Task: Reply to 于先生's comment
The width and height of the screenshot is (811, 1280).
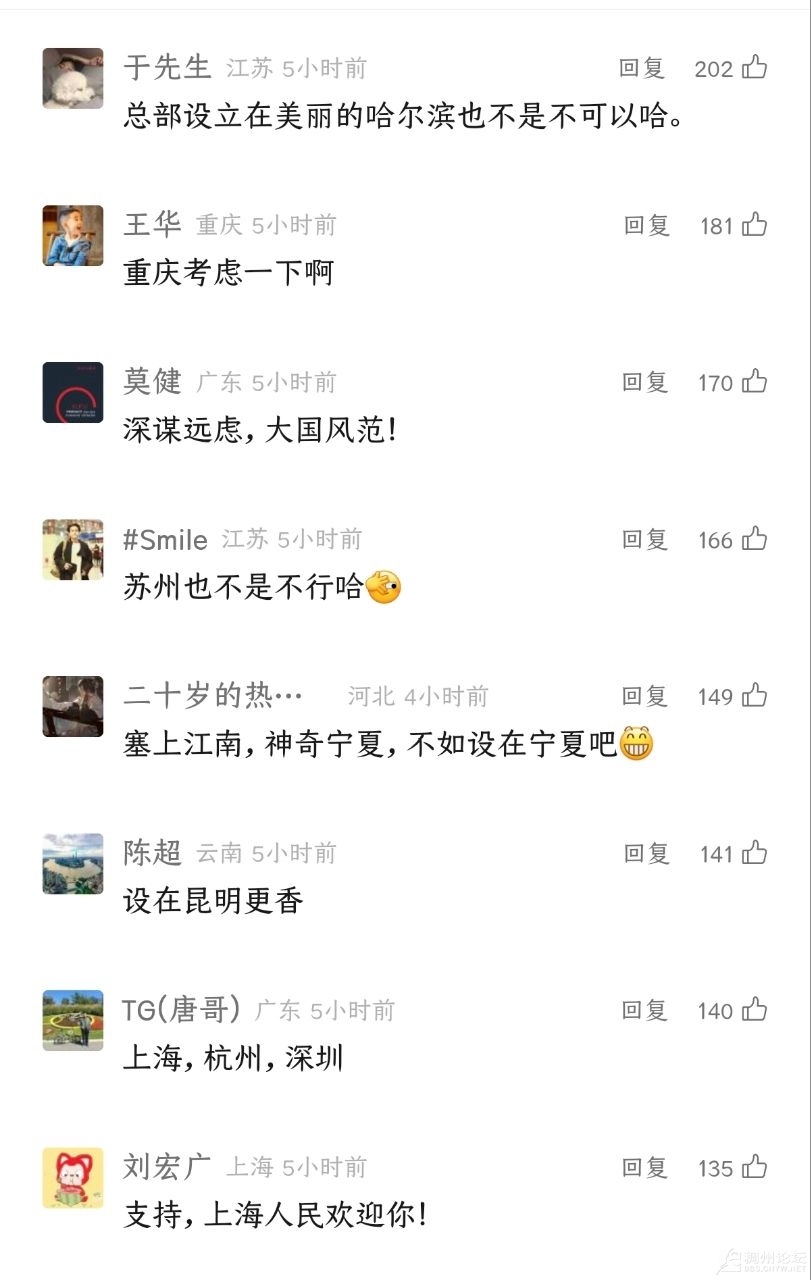Action: (x=642, y=68)
